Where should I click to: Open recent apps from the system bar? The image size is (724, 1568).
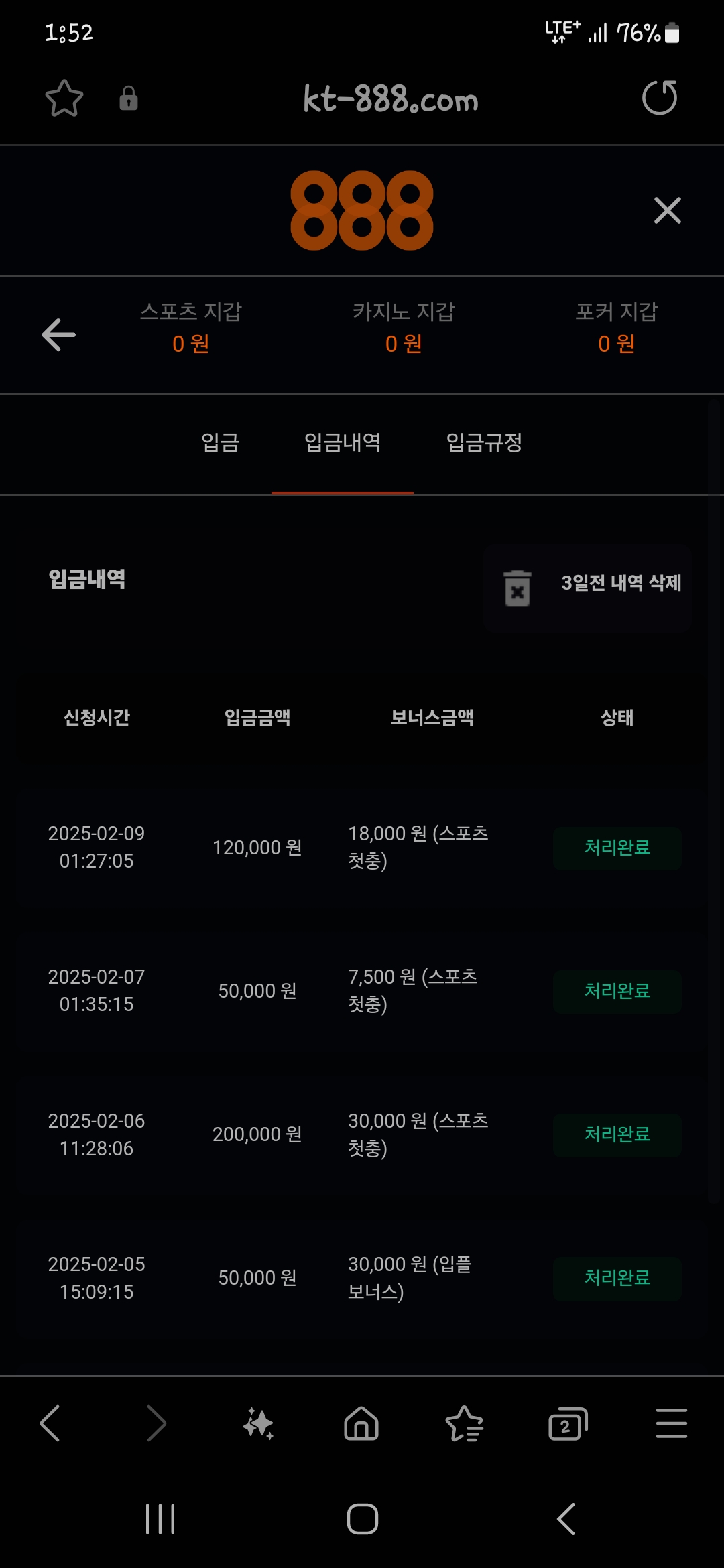coord(160,1519)
